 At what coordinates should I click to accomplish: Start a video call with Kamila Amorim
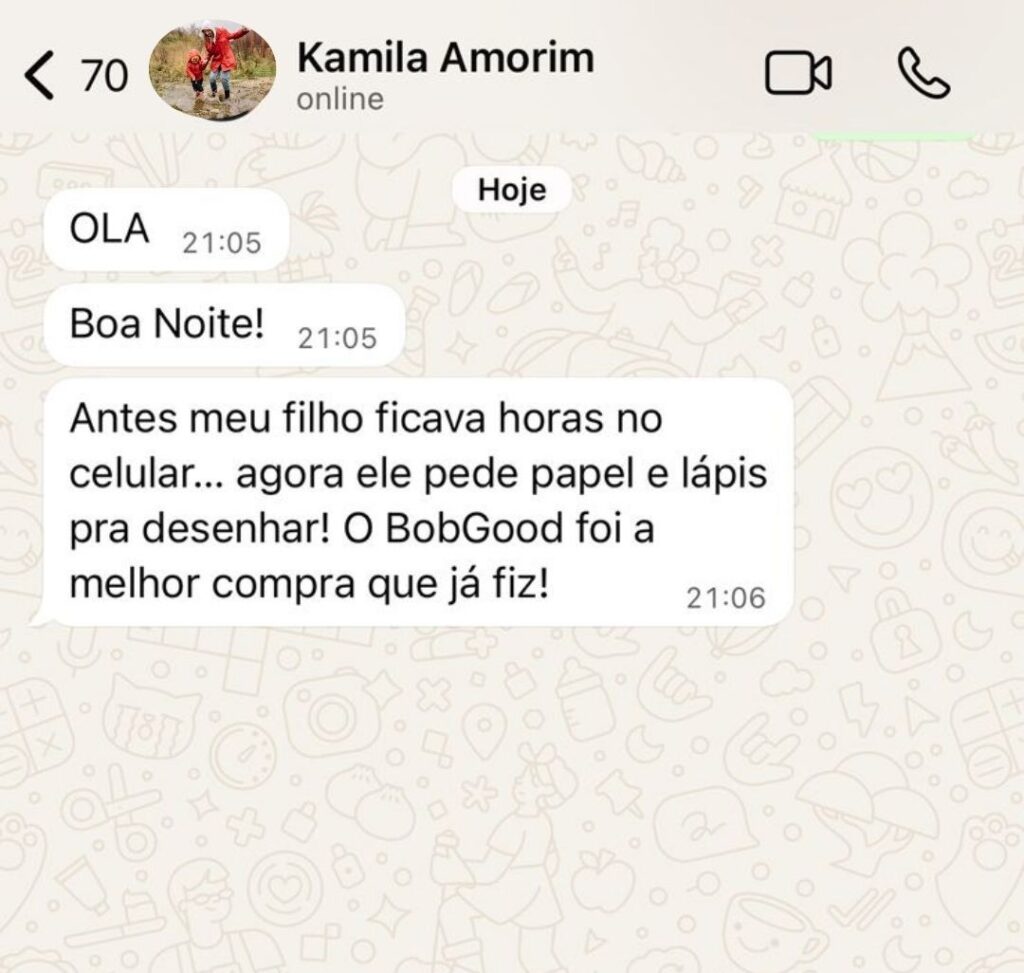(798, 74)
